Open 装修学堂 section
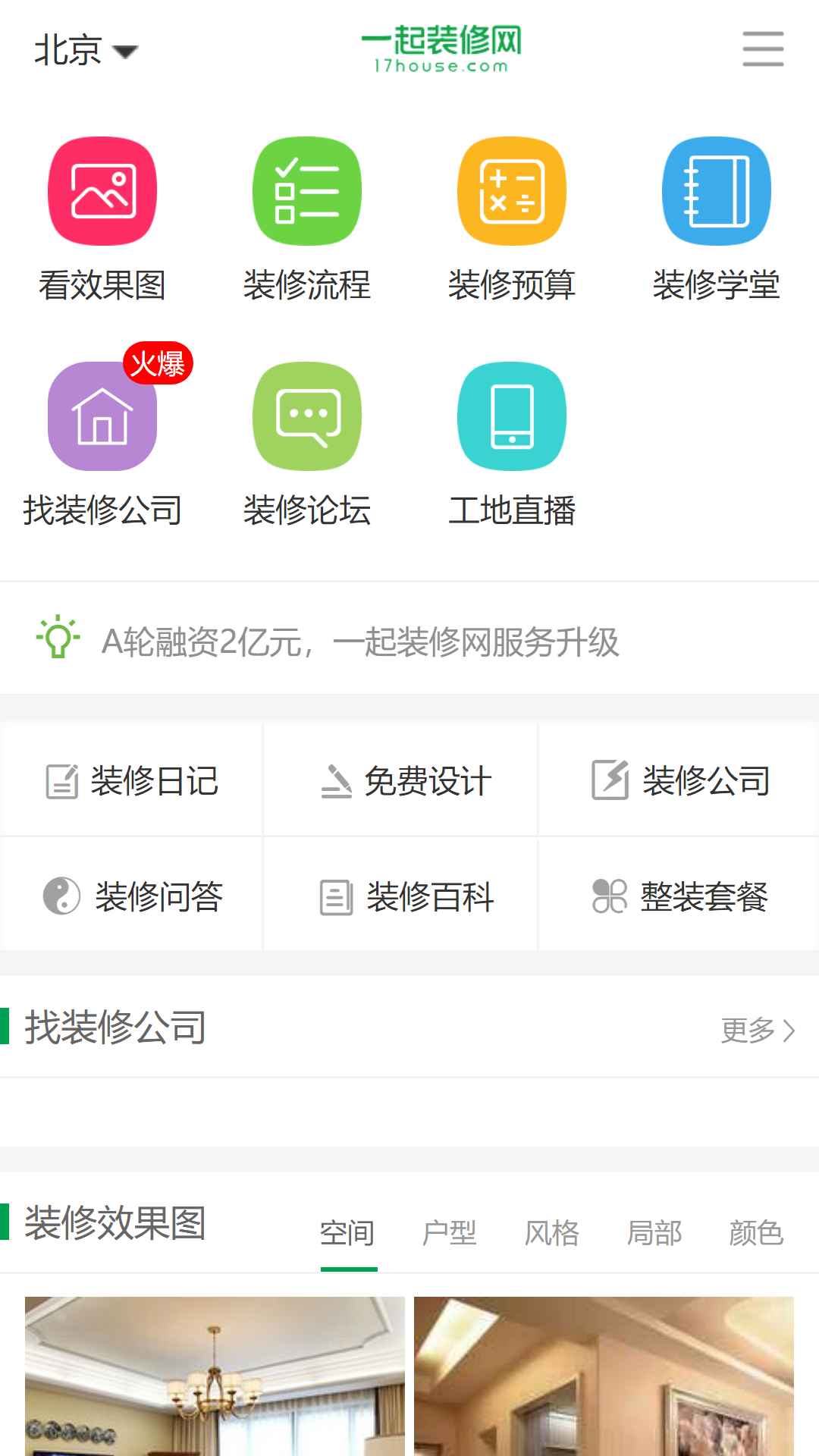 [717, 191]
